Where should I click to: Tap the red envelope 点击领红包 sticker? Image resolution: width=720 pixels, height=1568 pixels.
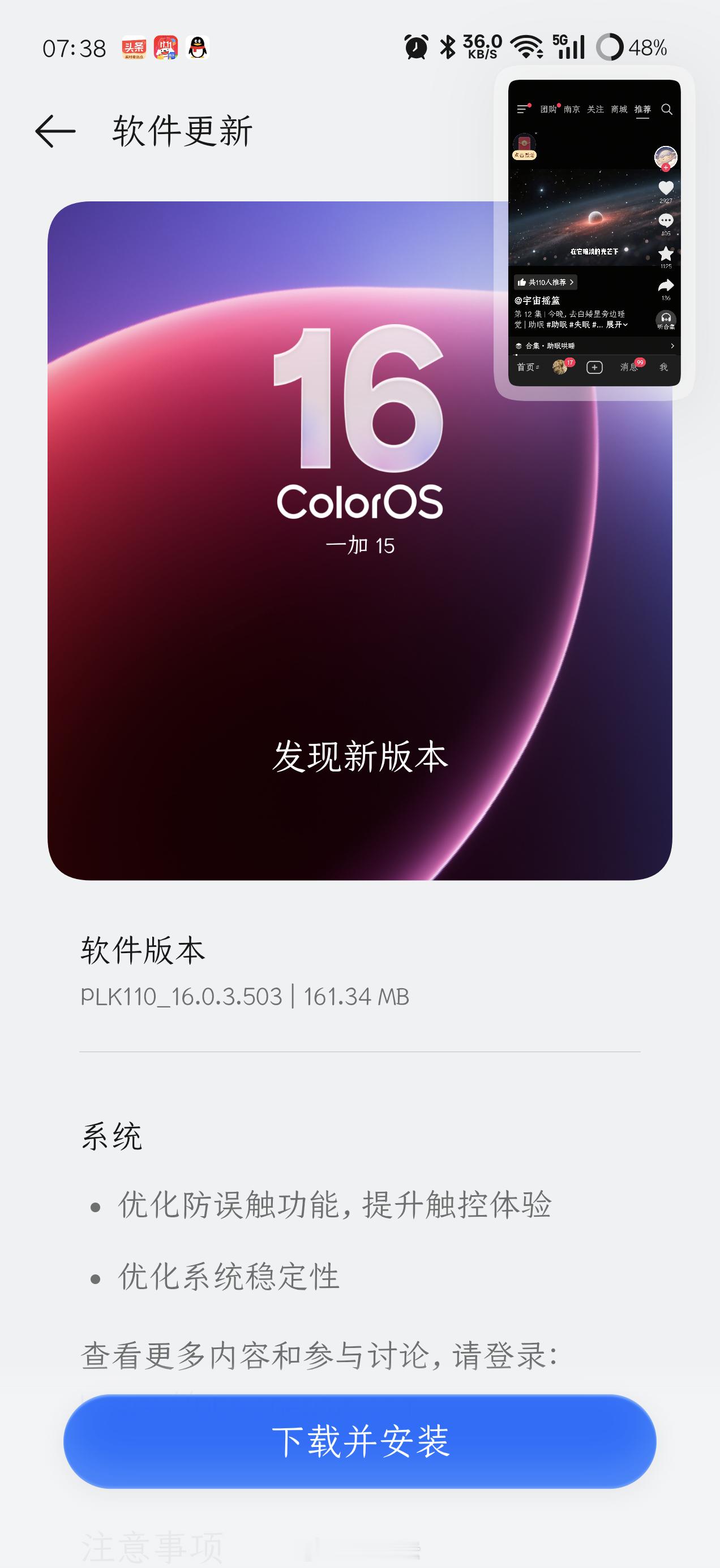525,143
